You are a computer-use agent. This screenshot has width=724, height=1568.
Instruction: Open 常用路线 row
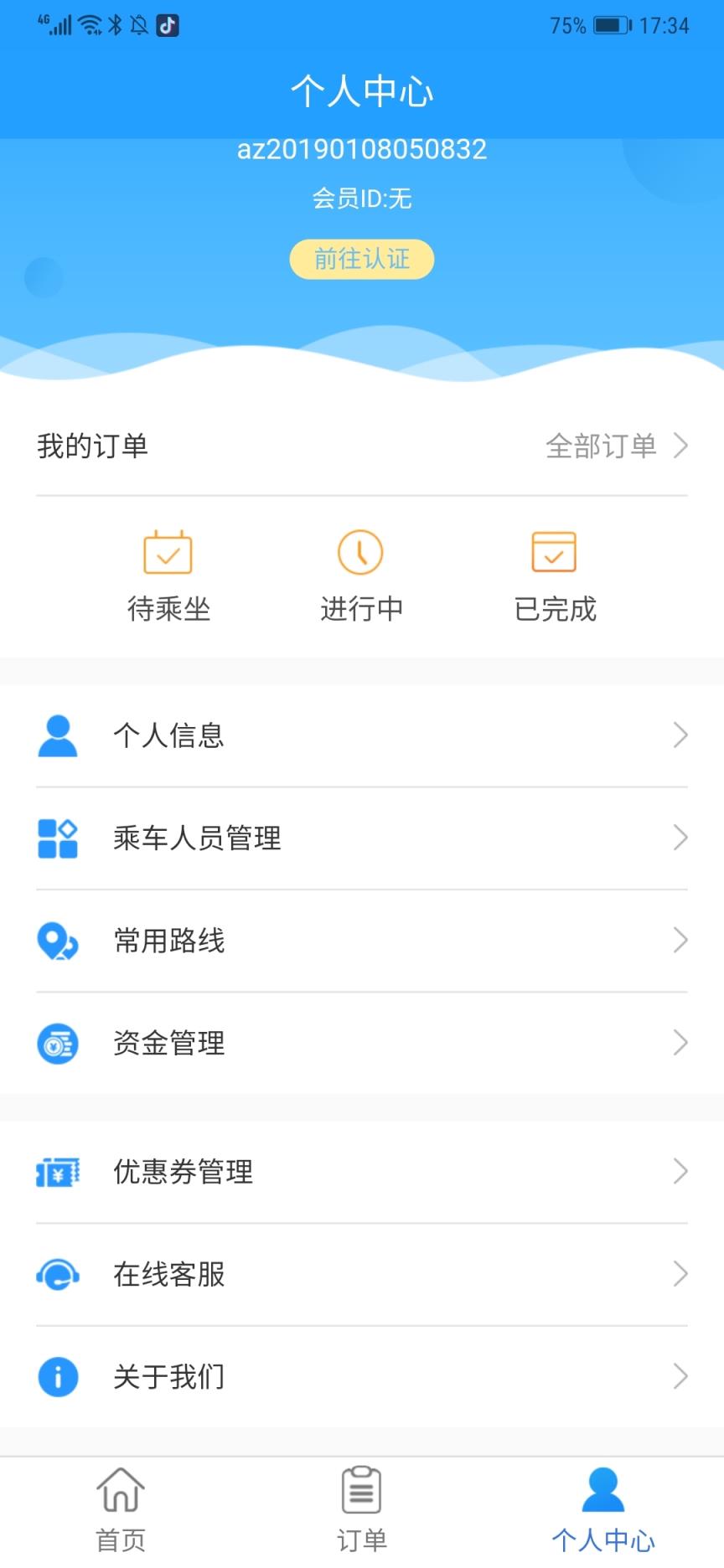(362, 941)
